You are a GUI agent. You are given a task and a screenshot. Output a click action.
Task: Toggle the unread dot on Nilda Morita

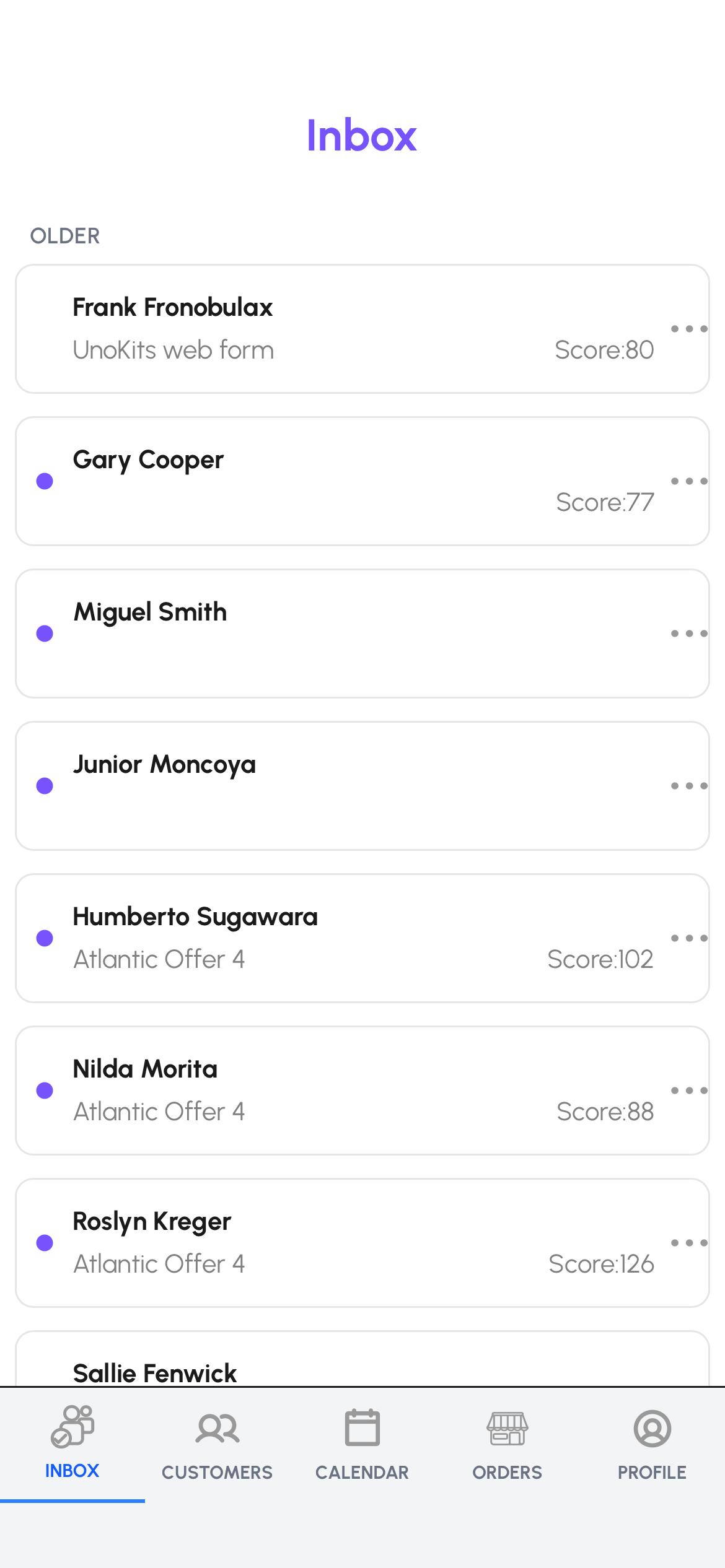(45, 1090)
